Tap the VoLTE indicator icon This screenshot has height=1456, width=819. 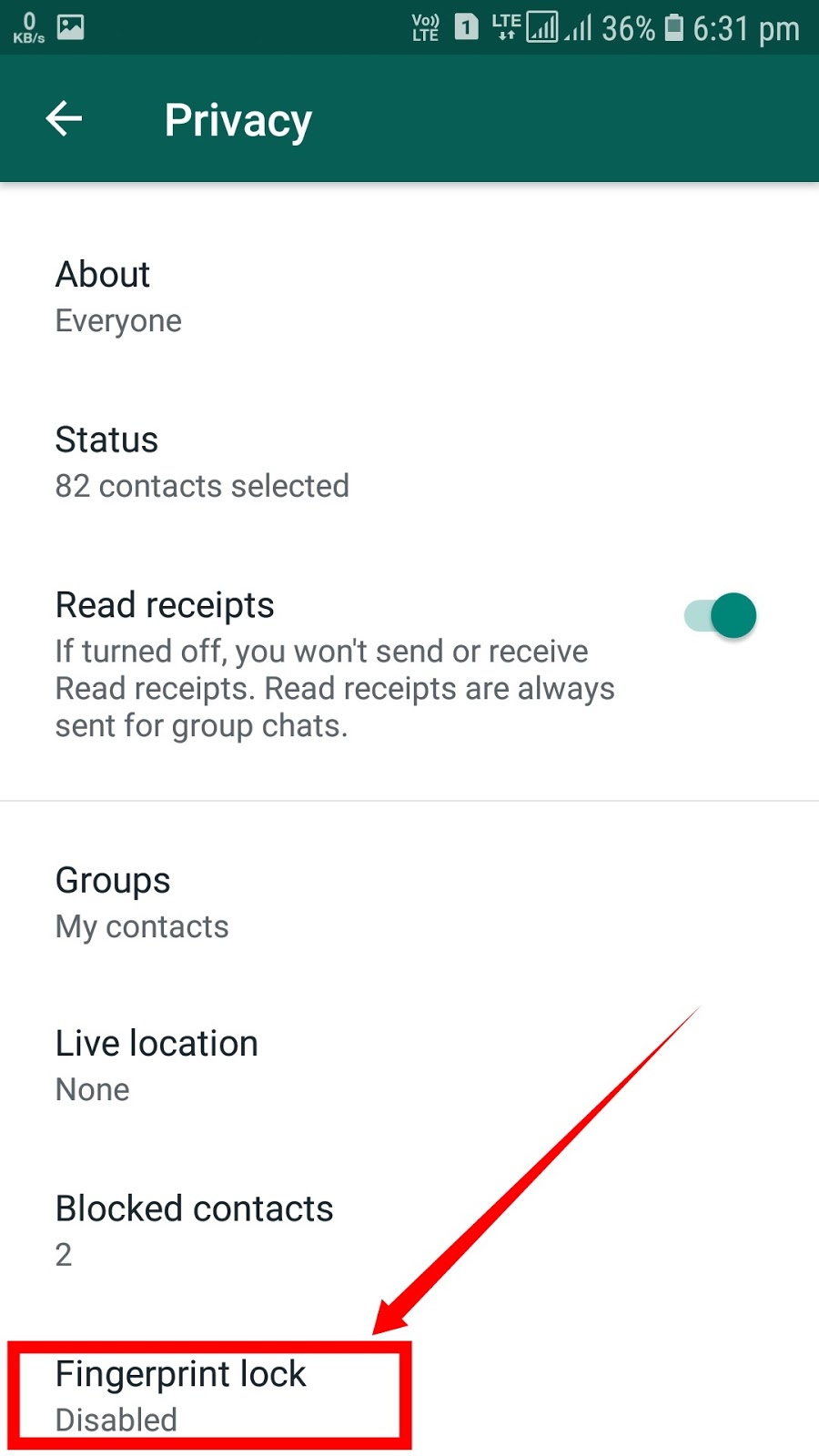pyautogui.click(x=424, y=25)
